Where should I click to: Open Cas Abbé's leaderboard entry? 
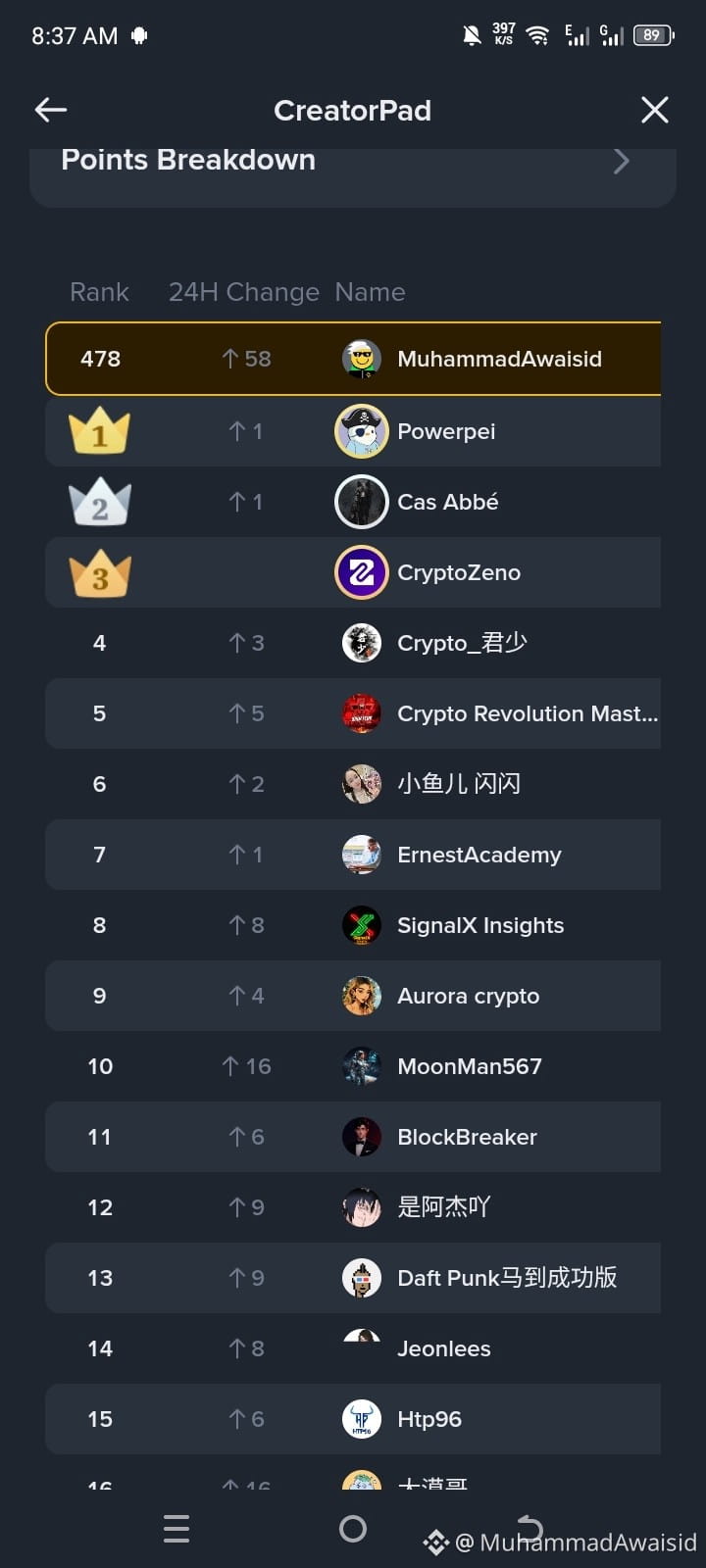coord(447,502)
